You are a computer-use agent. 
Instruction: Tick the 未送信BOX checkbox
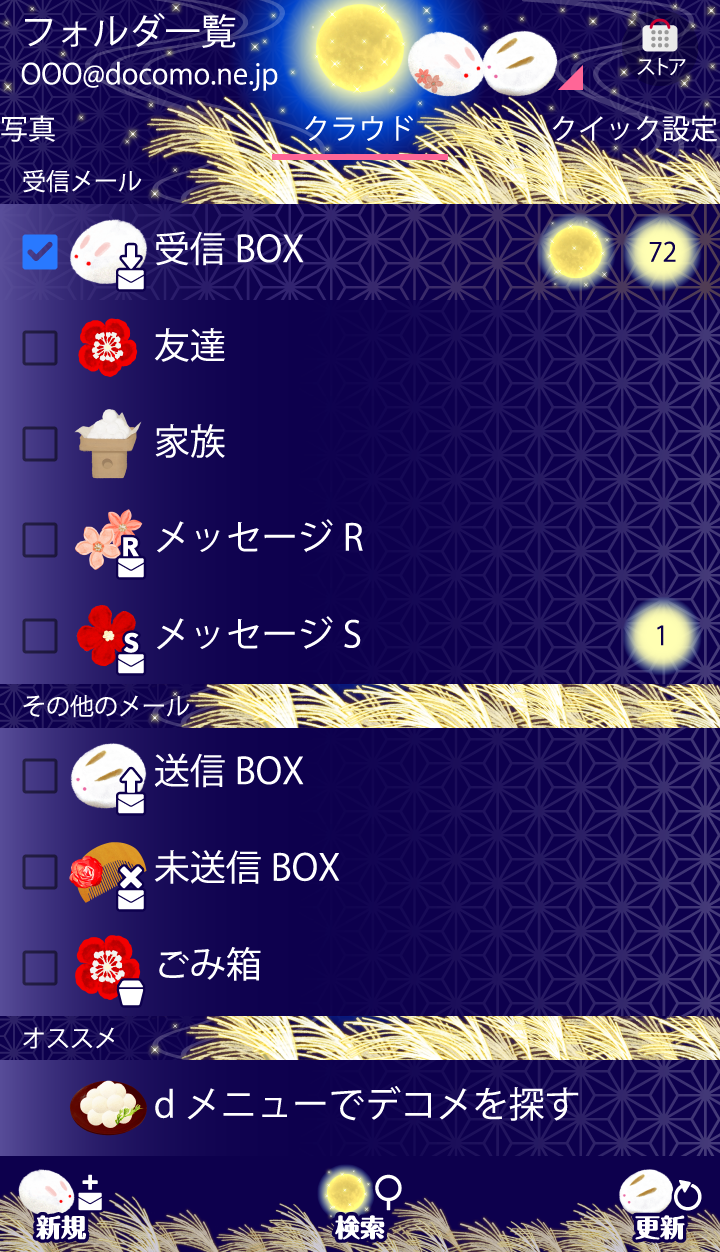[x=40, y=871]
